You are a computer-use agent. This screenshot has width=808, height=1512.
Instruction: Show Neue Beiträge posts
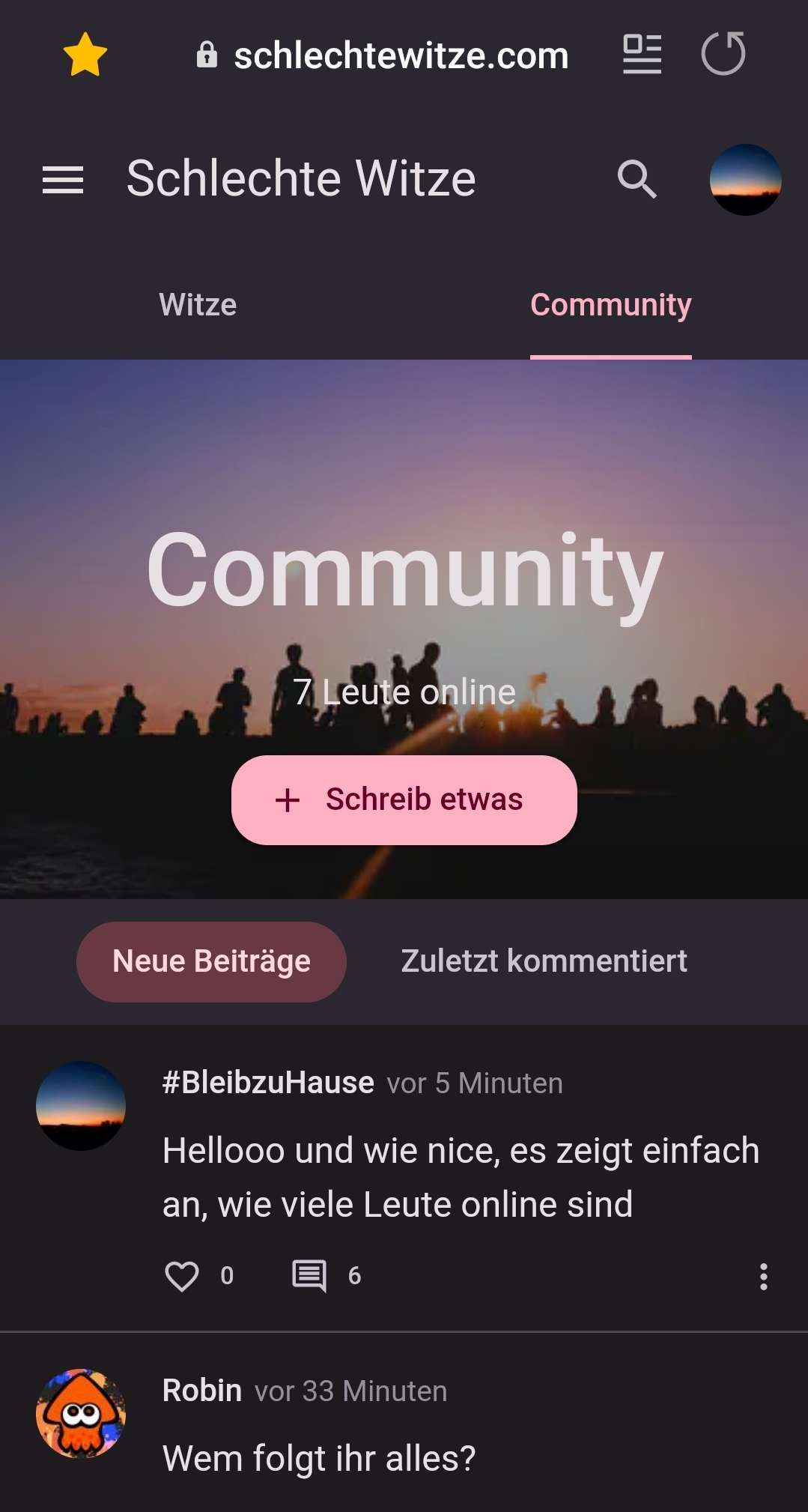tap(211, 961)
